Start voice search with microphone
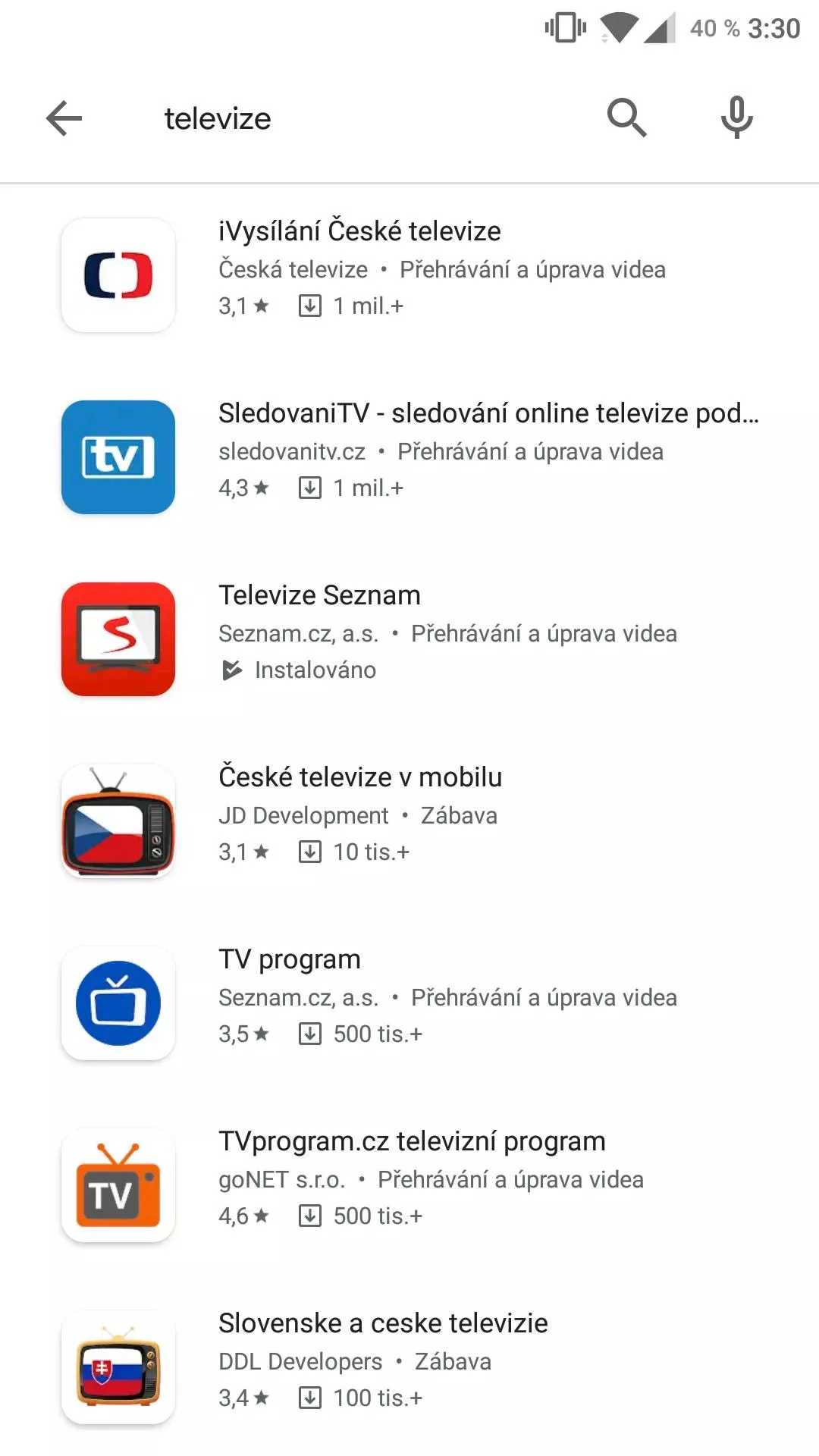 pos(736,118)
